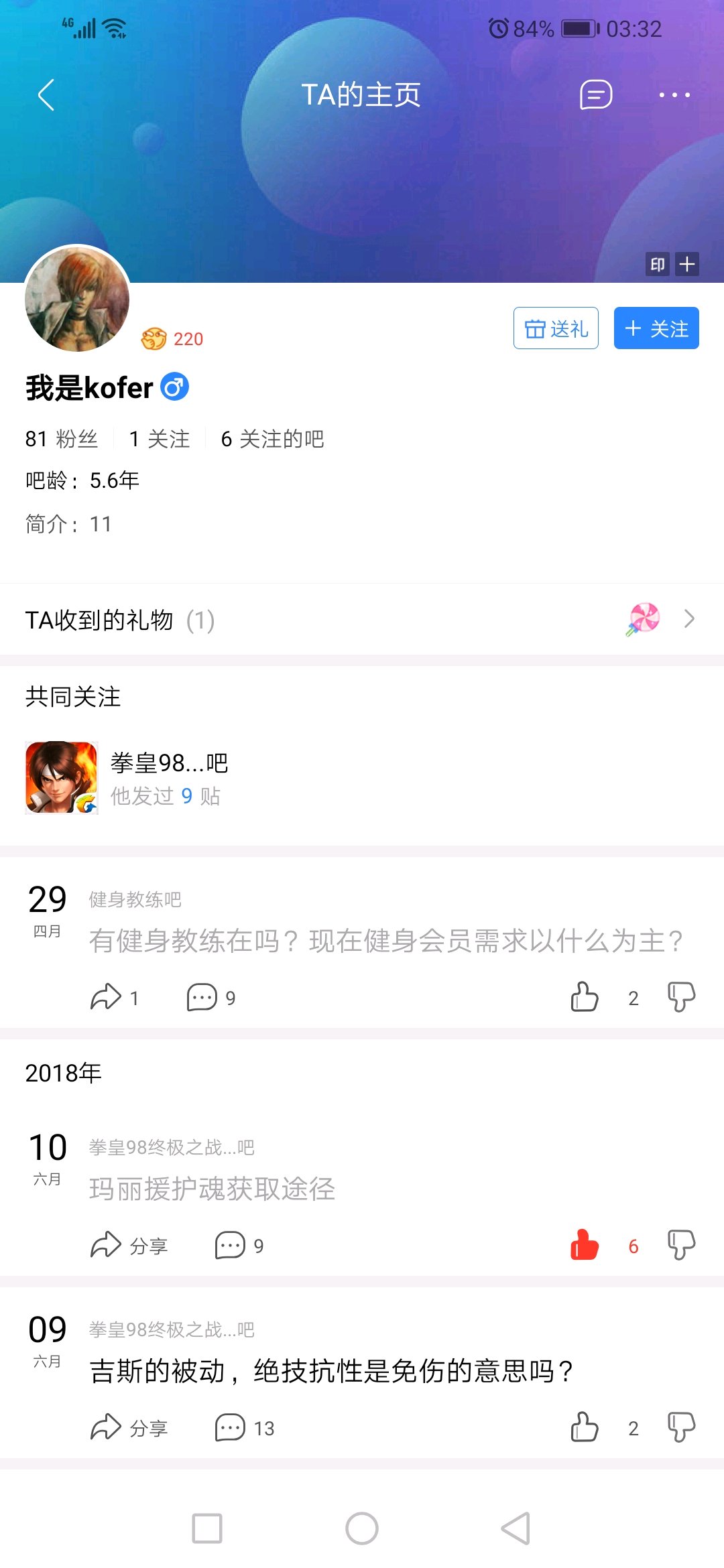
Task: View the profile avatar of 我是kofer
Action: 77,299
